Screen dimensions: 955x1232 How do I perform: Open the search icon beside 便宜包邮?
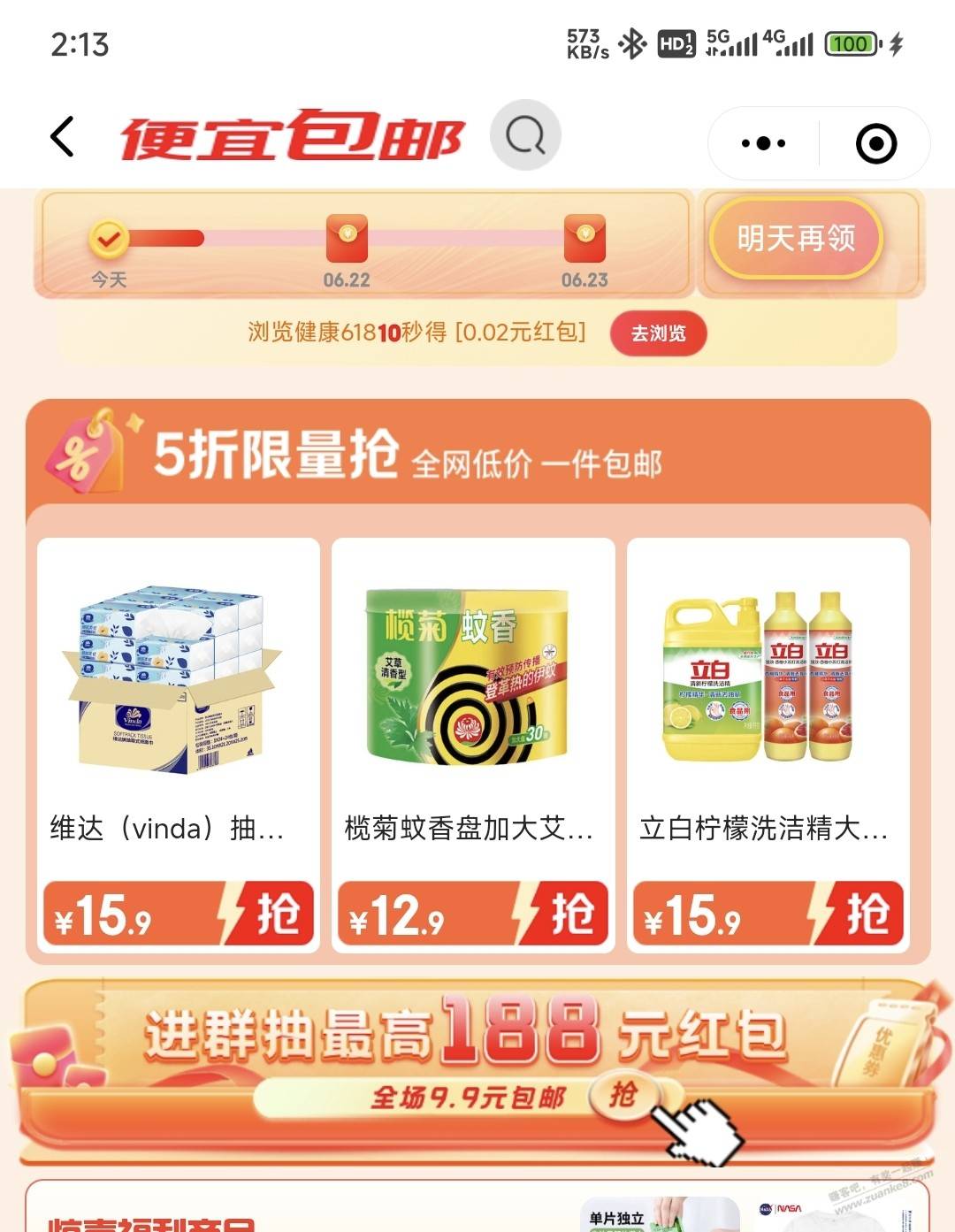[526, 135]
